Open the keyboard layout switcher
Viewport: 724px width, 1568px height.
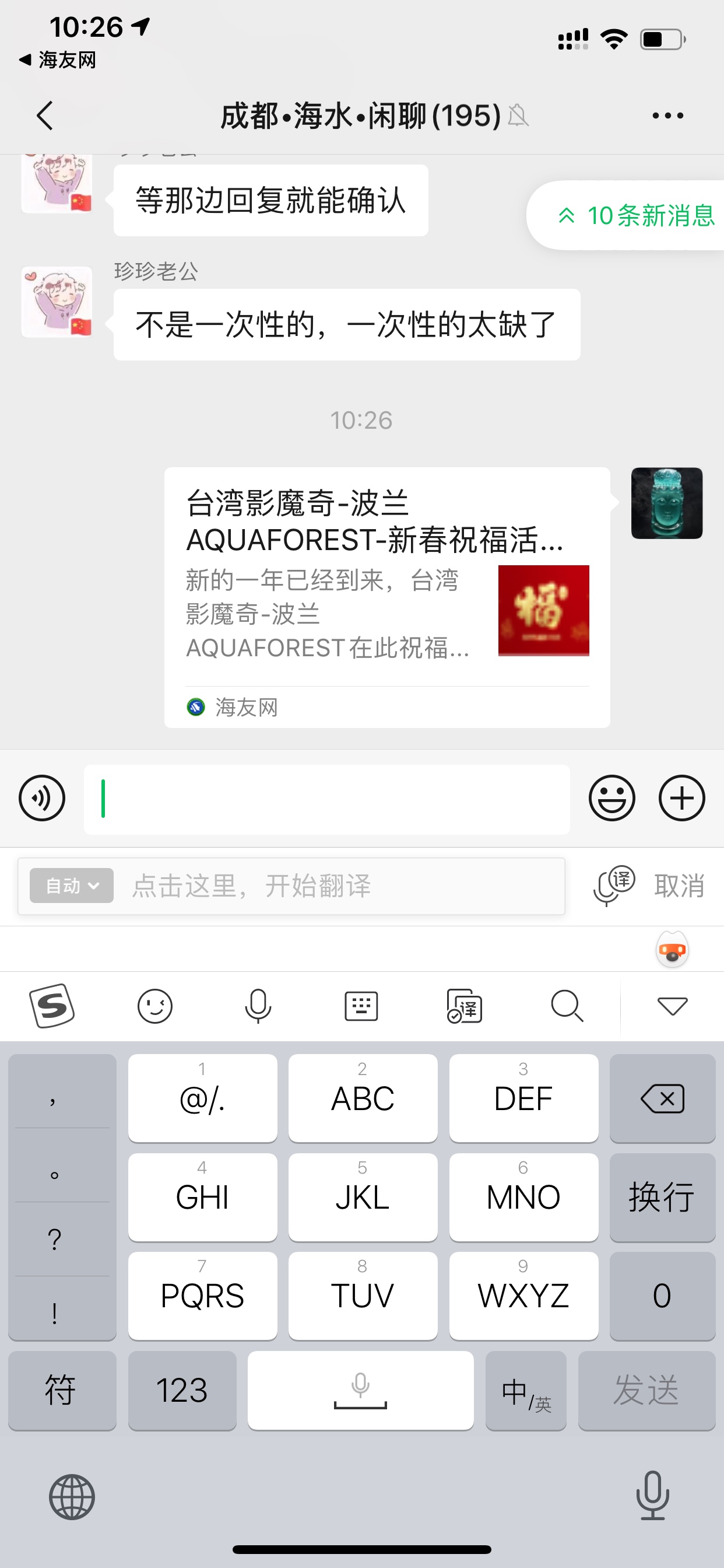click(361, 1006)
